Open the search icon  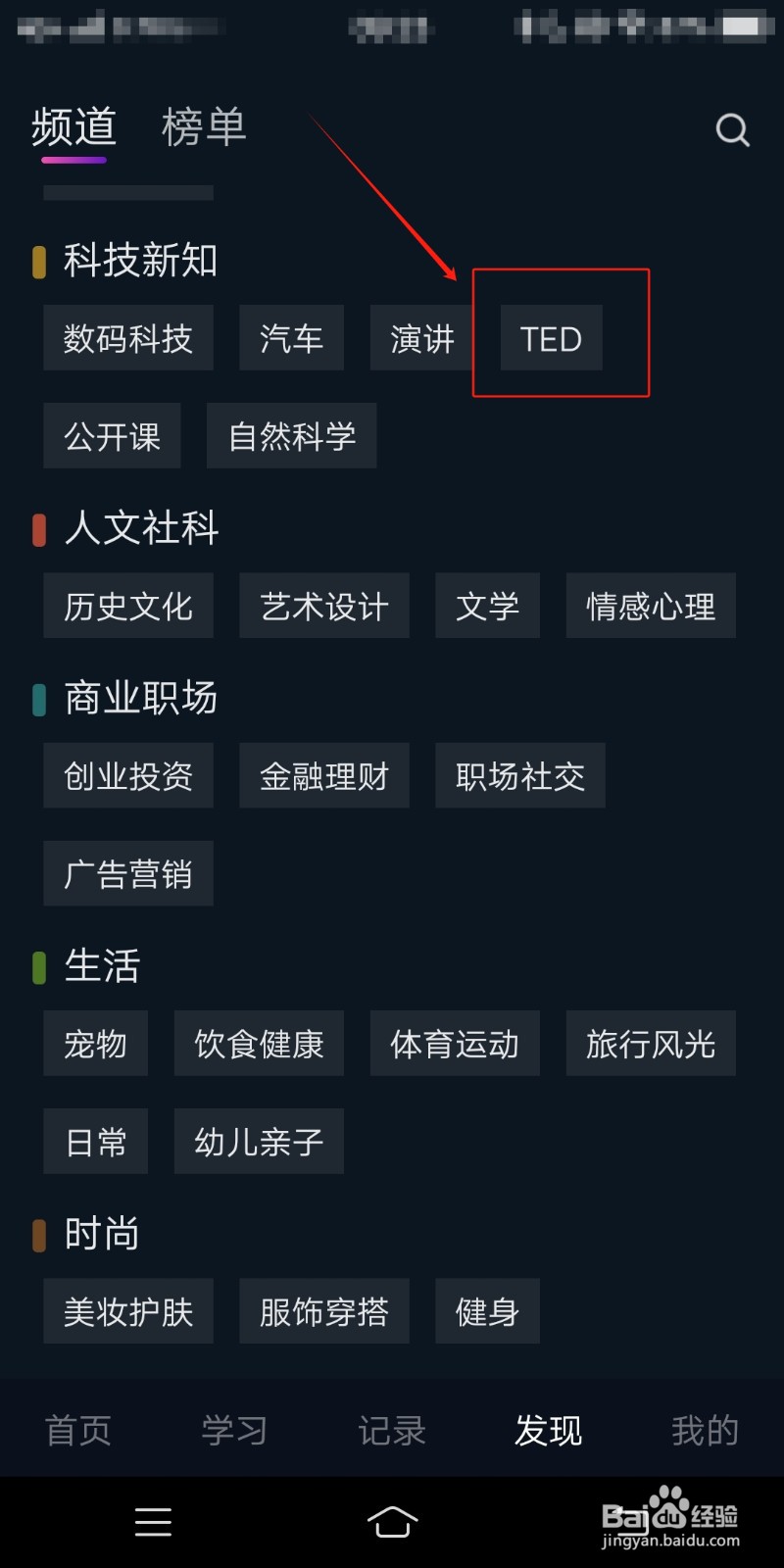pyautogui.click(x=732, y=128)
